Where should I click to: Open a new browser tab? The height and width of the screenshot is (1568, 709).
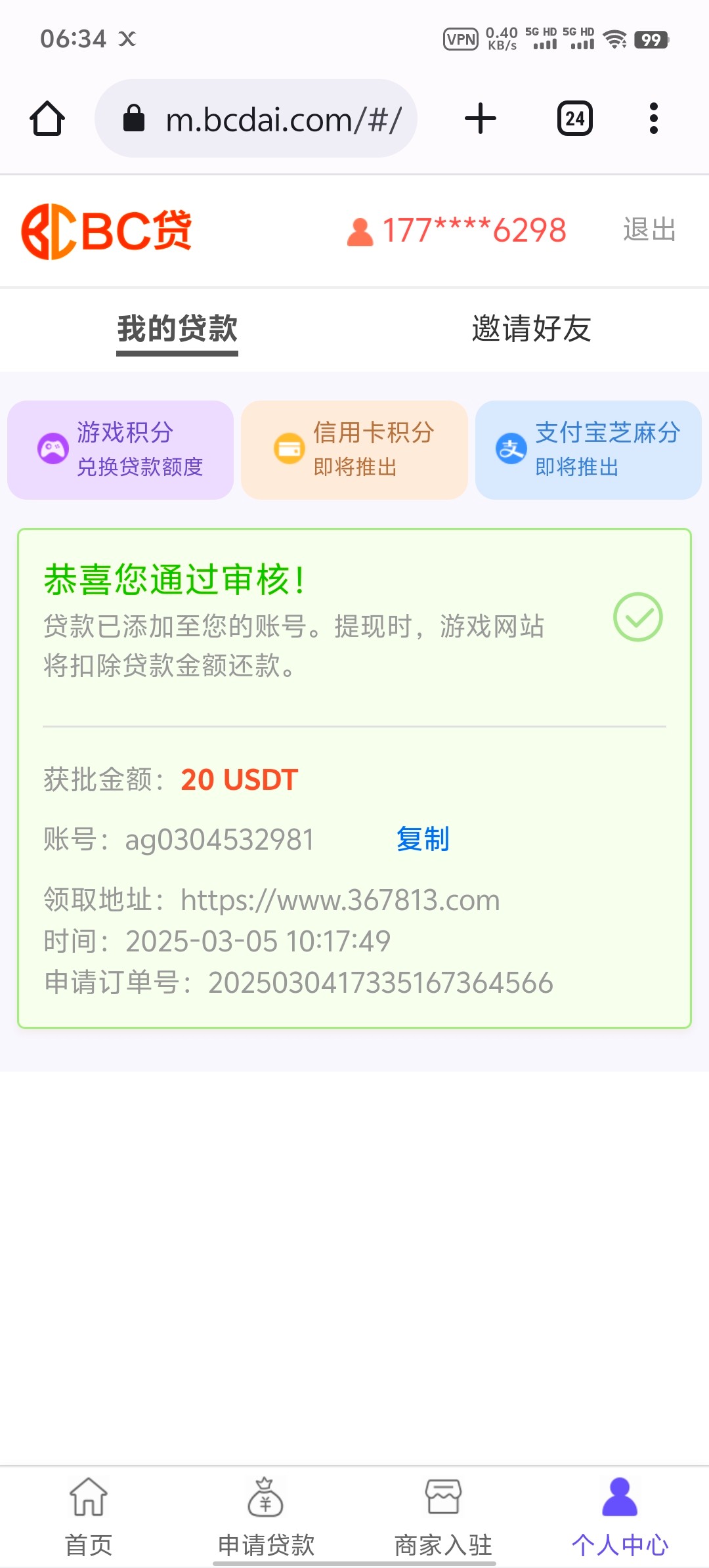coord(480,119)
